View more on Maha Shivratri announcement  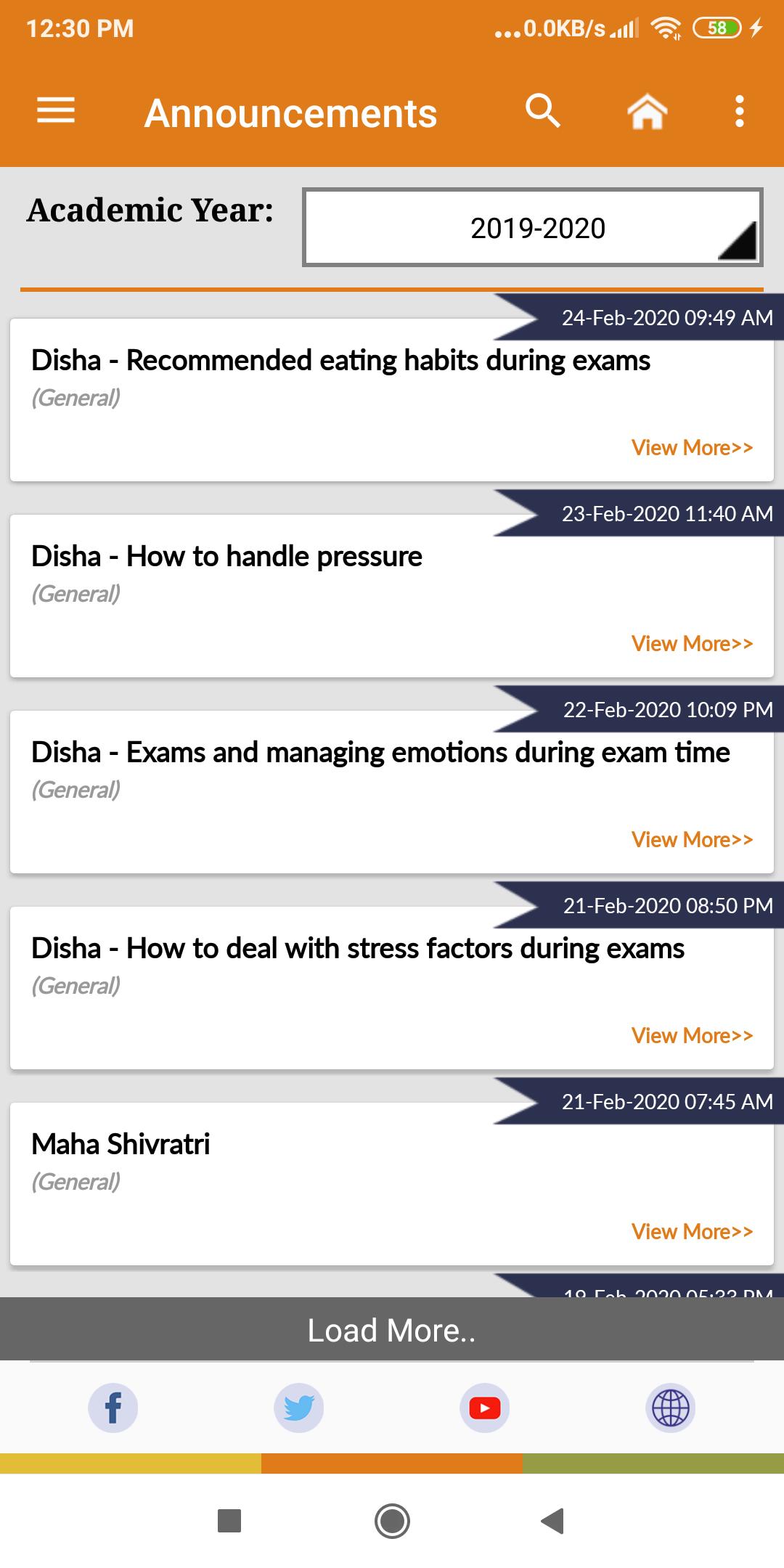point(692,1232)
